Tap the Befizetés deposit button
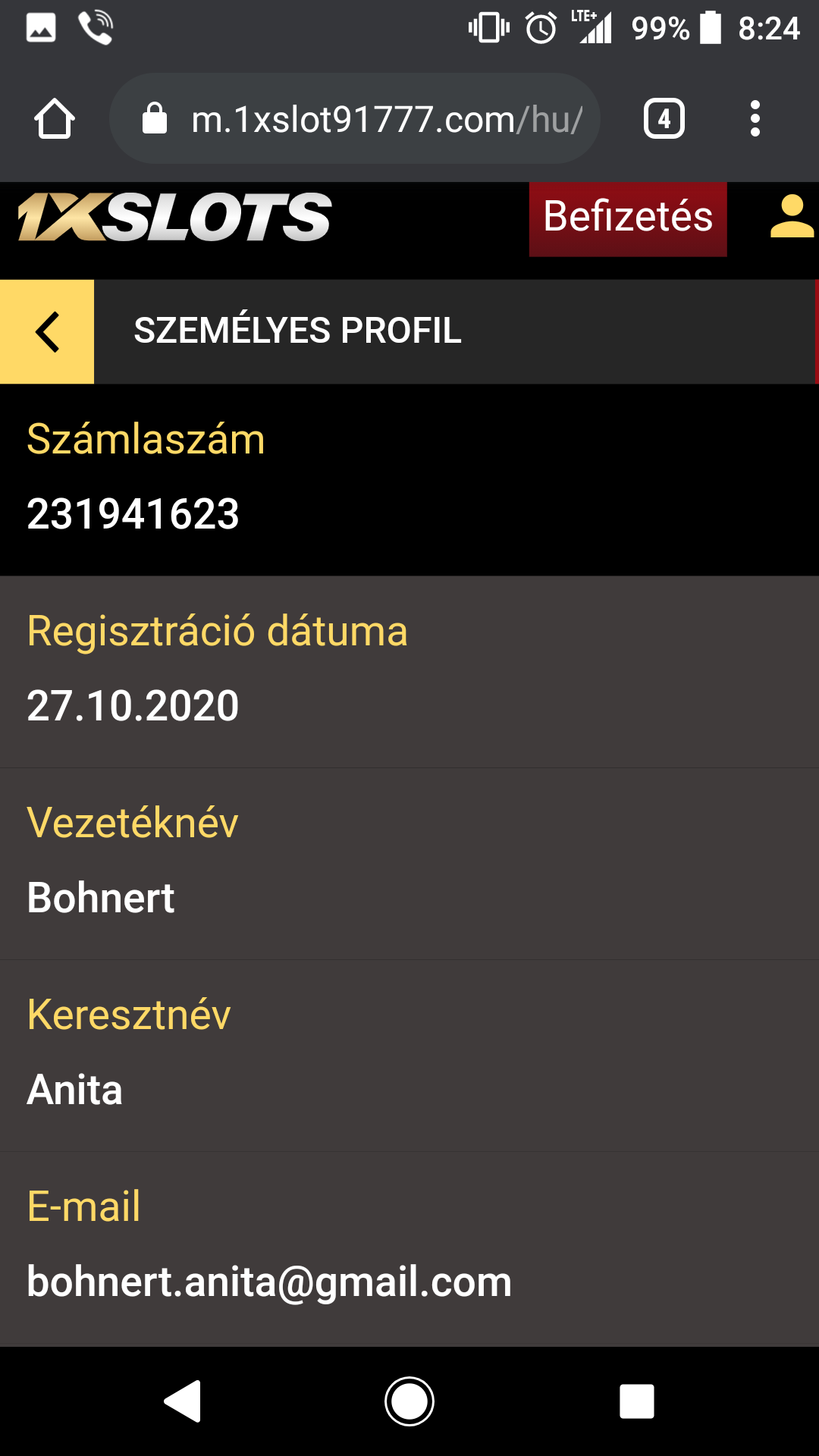819x1456 pixels. tap(628, 218)
